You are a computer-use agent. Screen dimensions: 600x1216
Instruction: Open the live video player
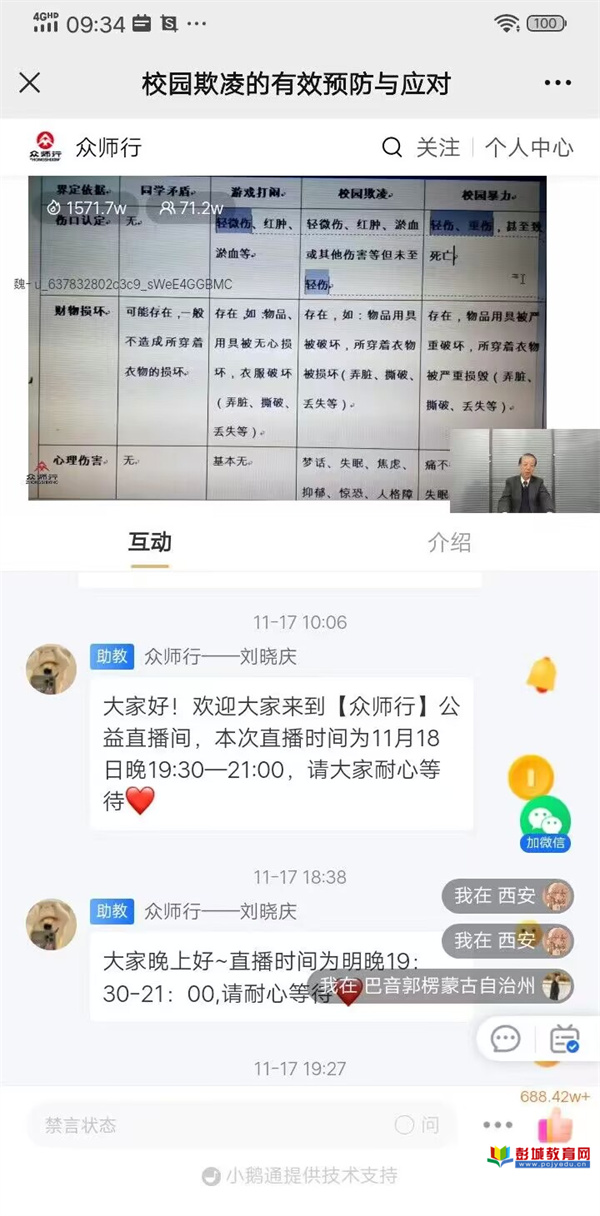287,338
